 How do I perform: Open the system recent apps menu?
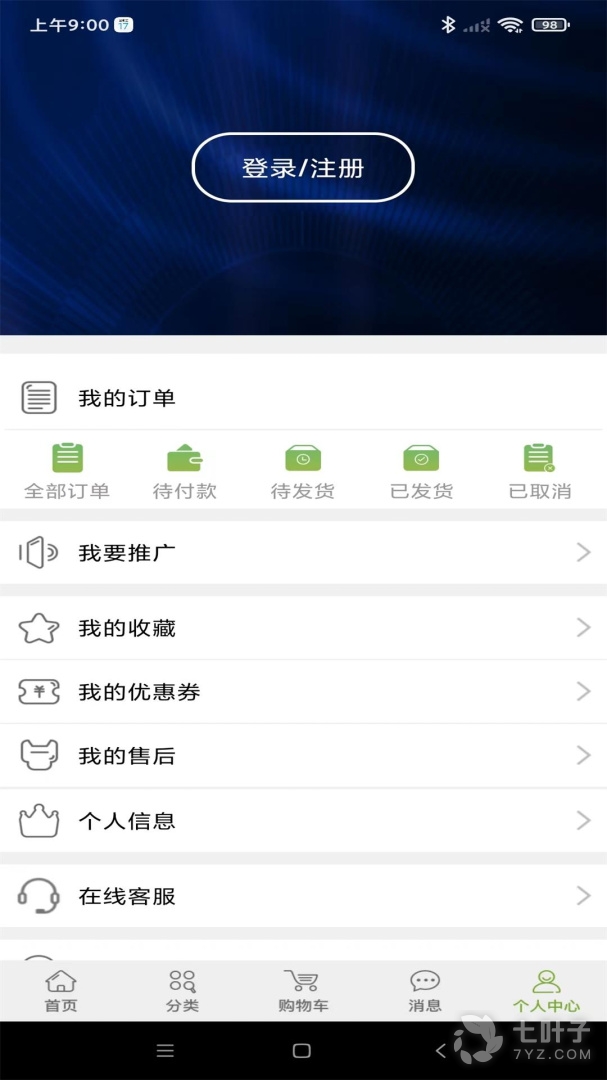tap(166, 1051)
